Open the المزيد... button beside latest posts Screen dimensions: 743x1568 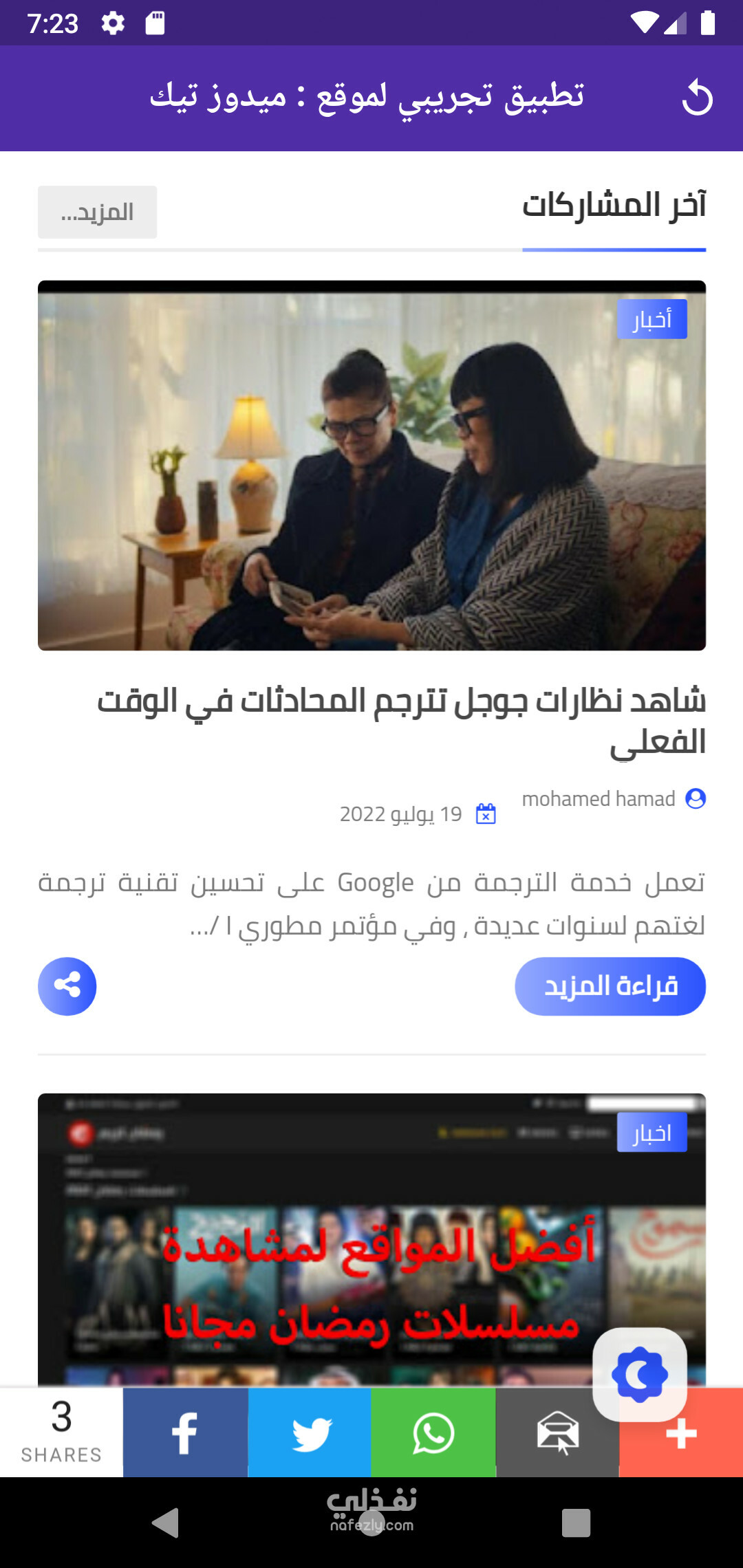97,212
